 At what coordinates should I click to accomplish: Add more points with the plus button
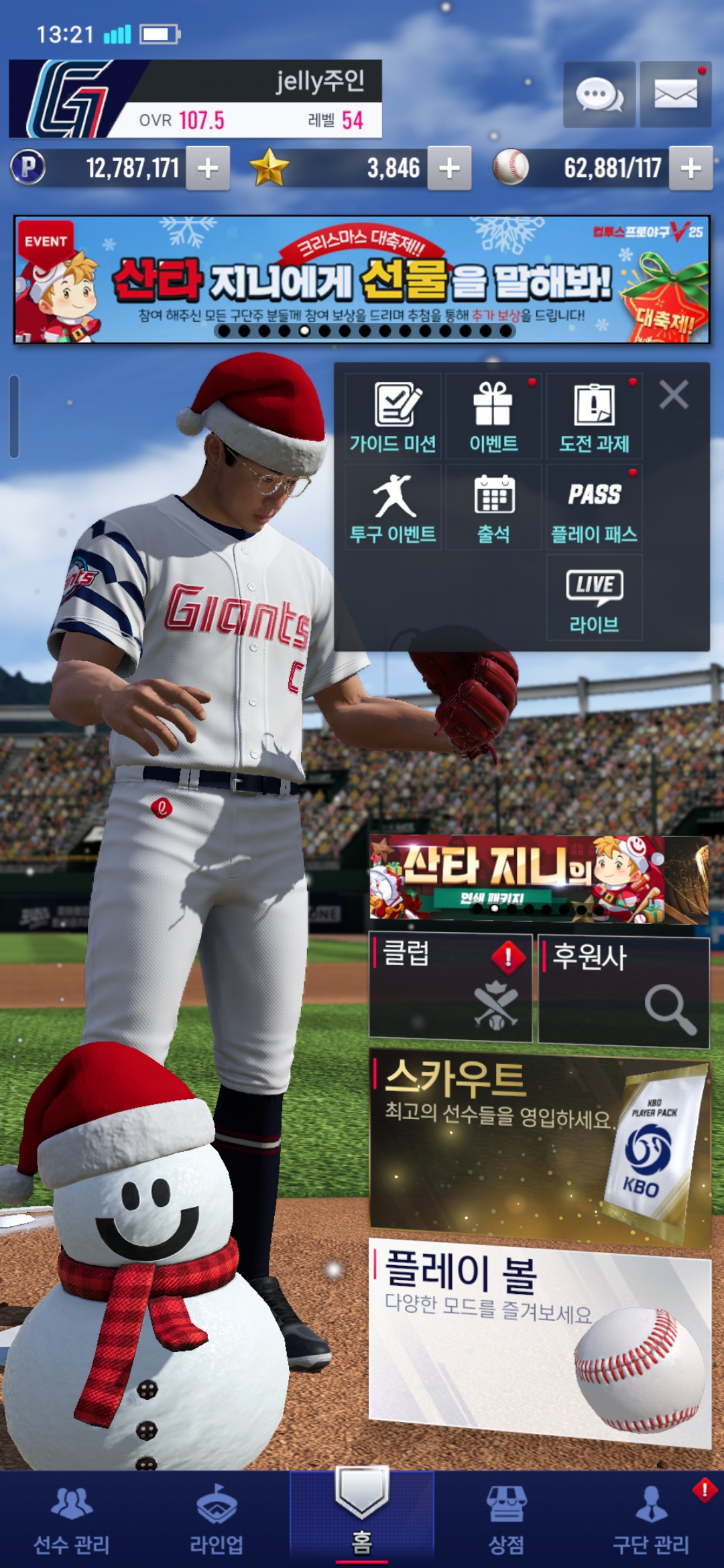[208, 168]
